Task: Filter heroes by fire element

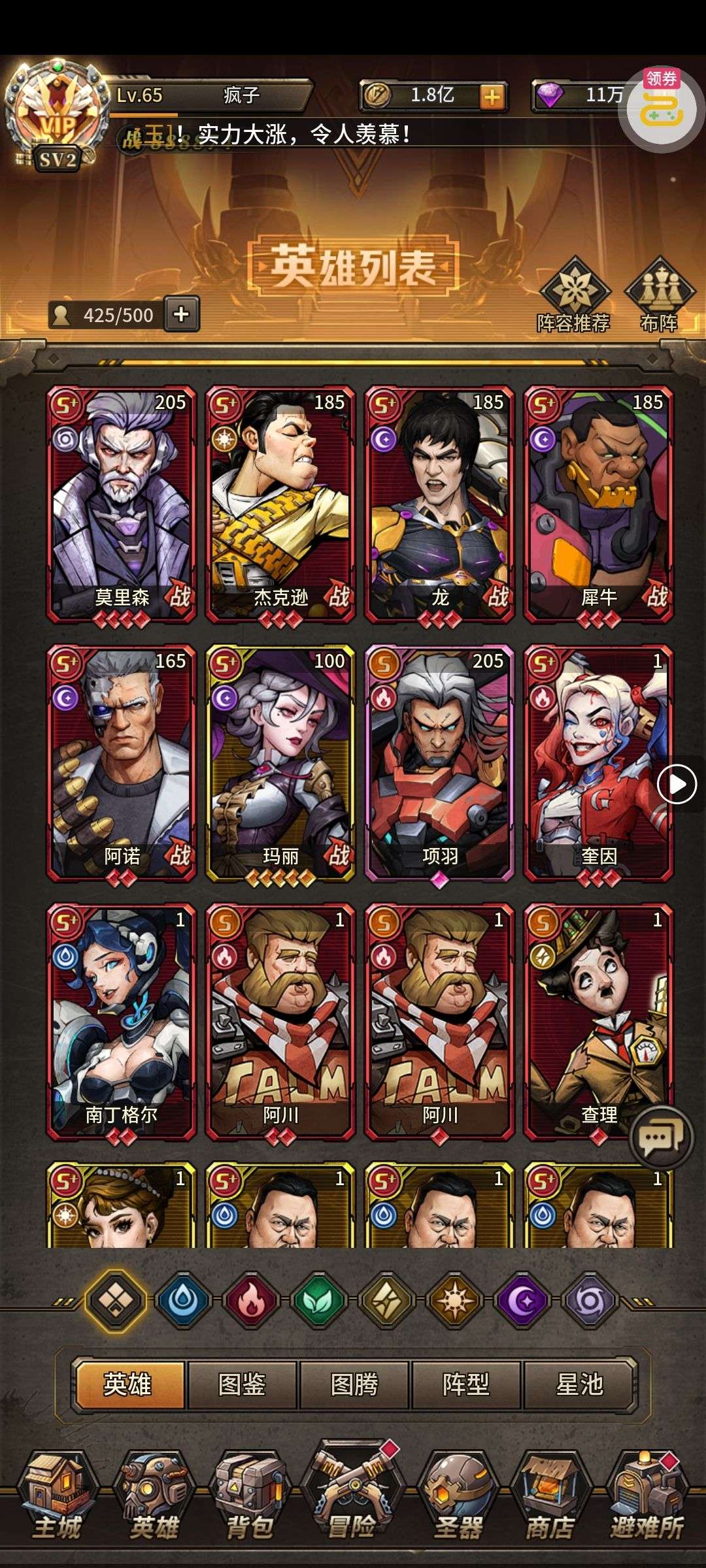Action: coord(249,1300)
